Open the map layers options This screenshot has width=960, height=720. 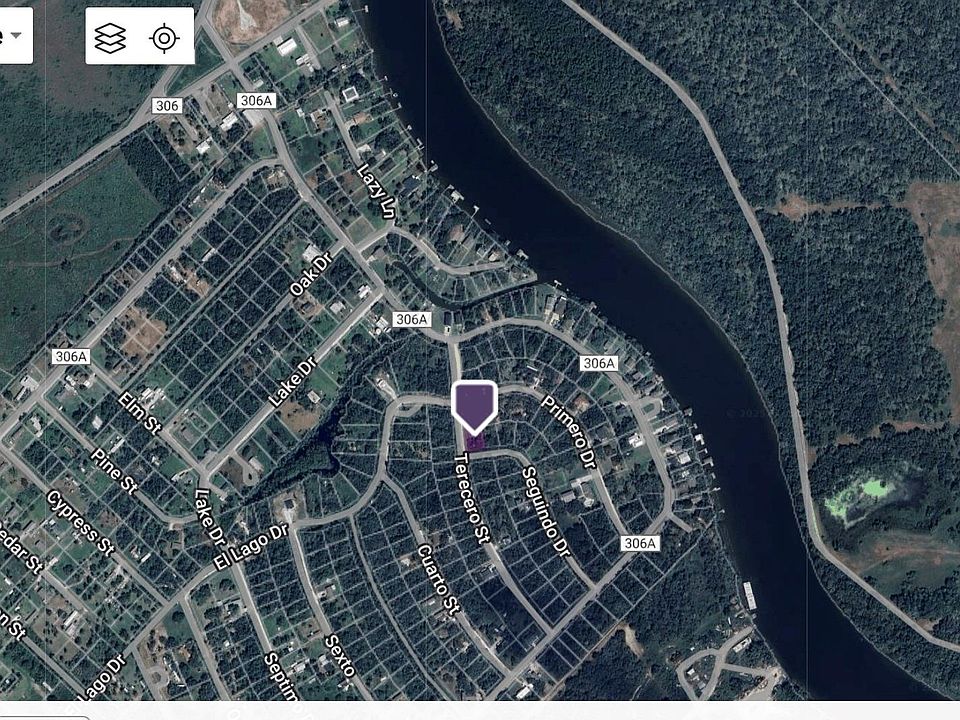[111, 38]
